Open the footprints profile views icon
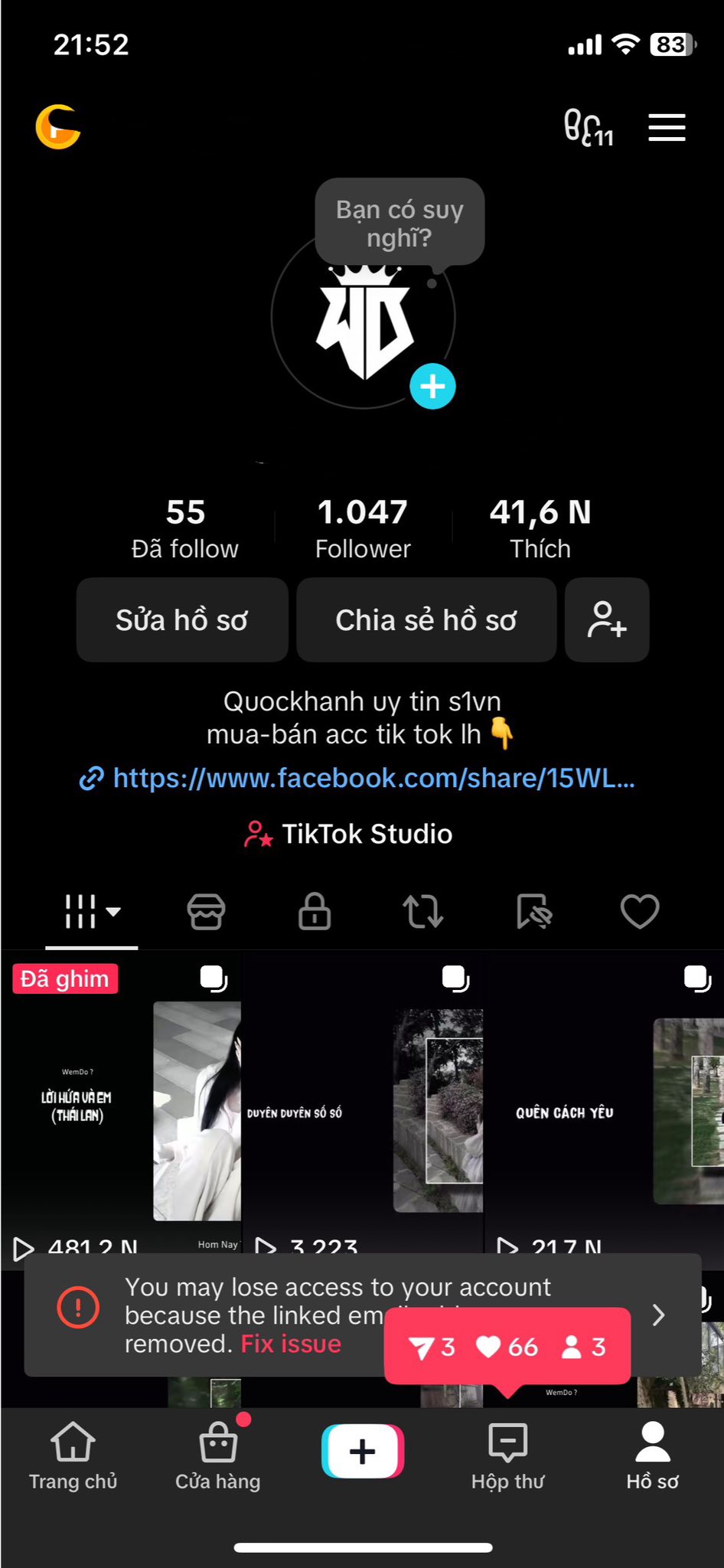 pos(588,127)
